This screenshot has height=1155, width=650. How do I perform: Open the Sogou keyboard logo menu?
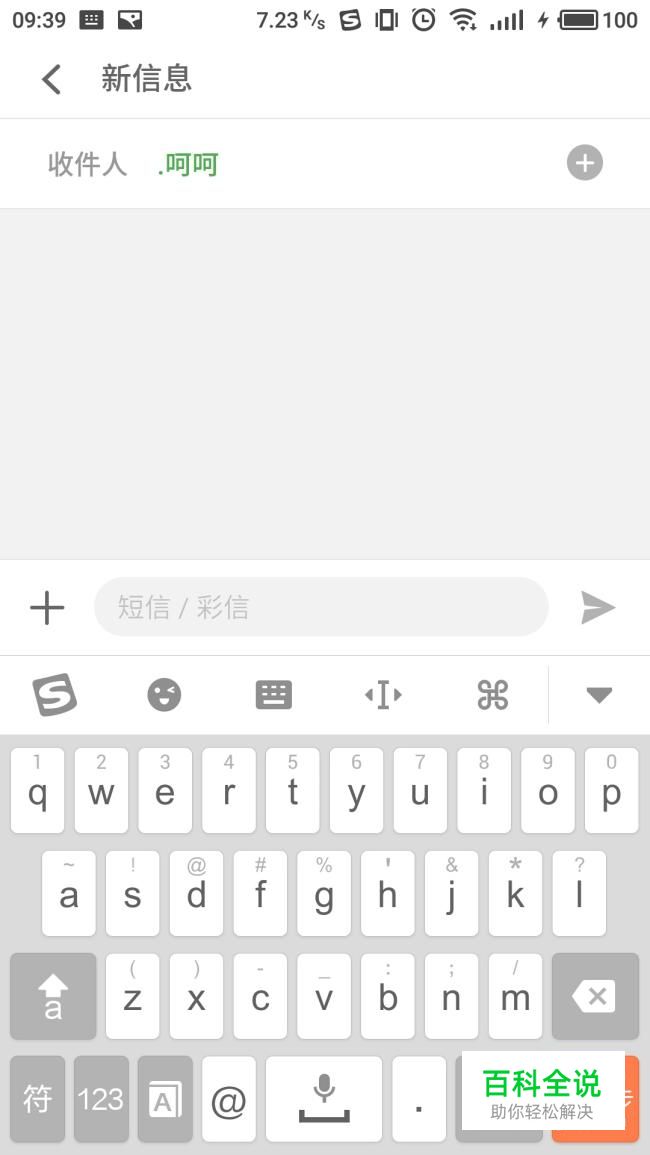click(x=55, y=695)
